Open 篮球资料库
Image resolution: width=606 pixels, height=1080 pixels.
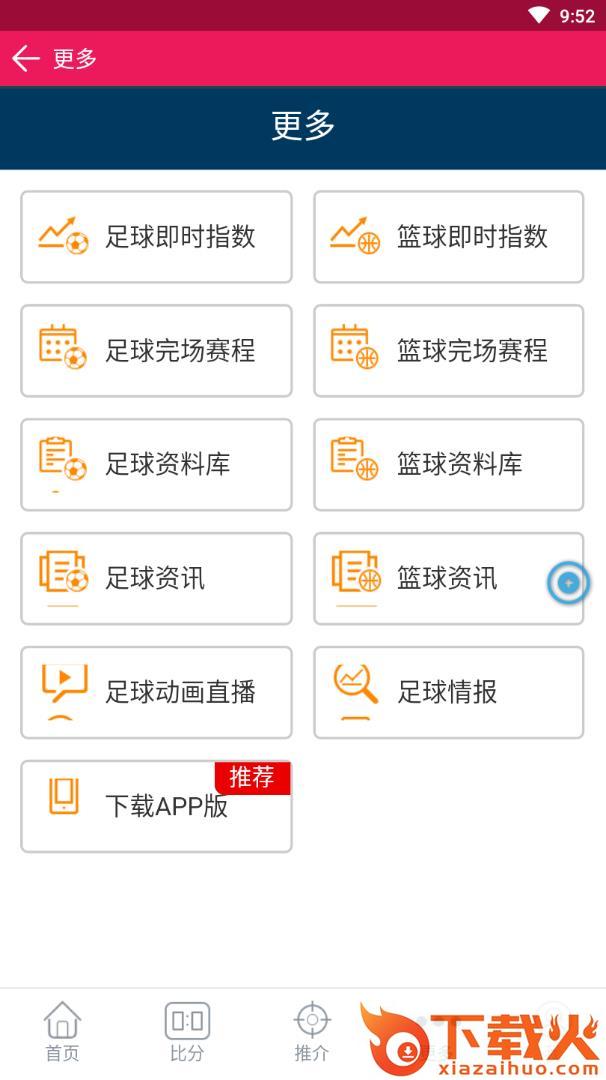(x=448, y=465)
